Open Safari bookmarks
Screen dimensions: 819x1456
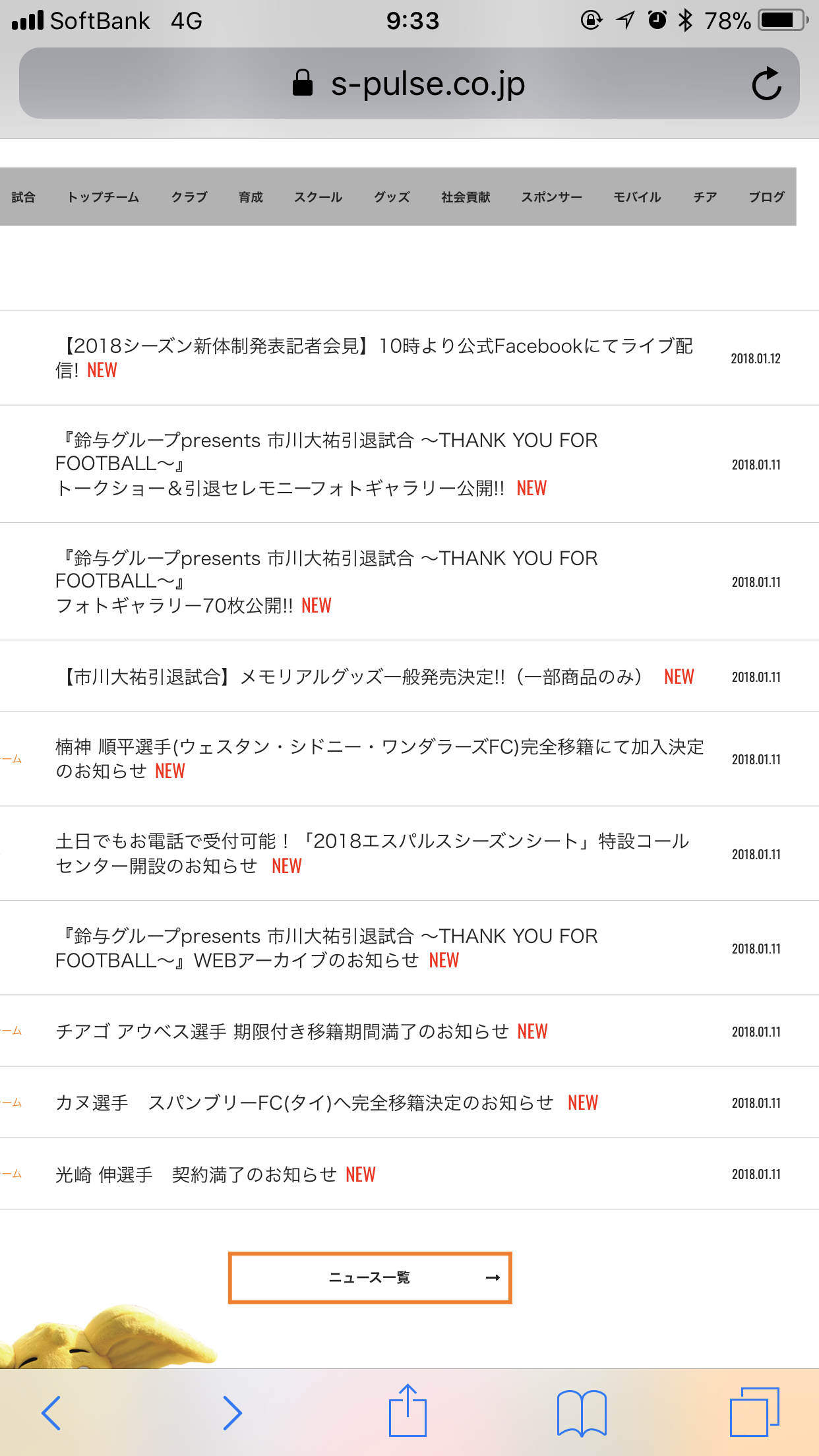581,1412
